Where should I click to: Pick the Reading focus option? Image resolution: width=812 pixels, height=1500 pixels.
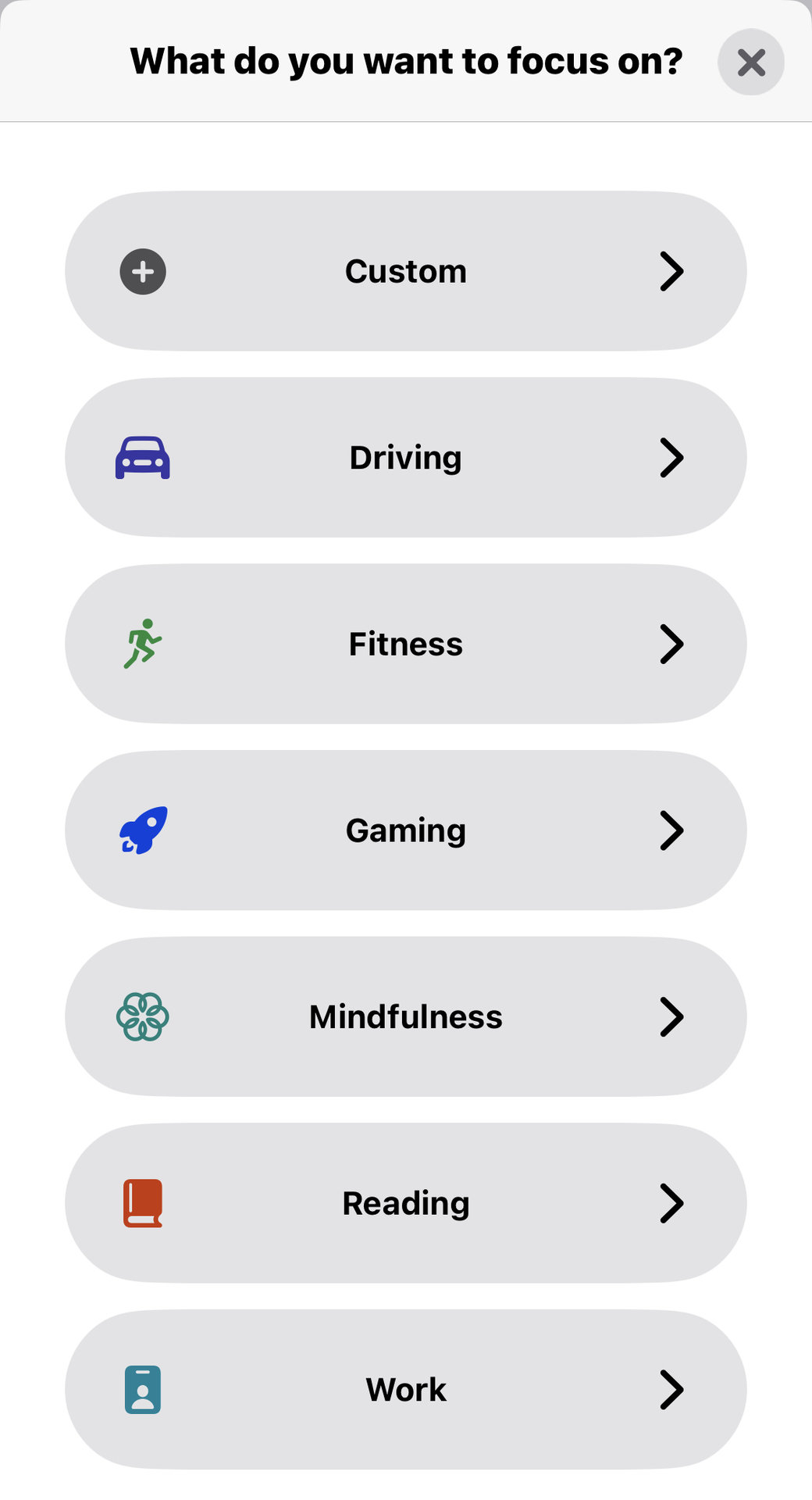405,1203
